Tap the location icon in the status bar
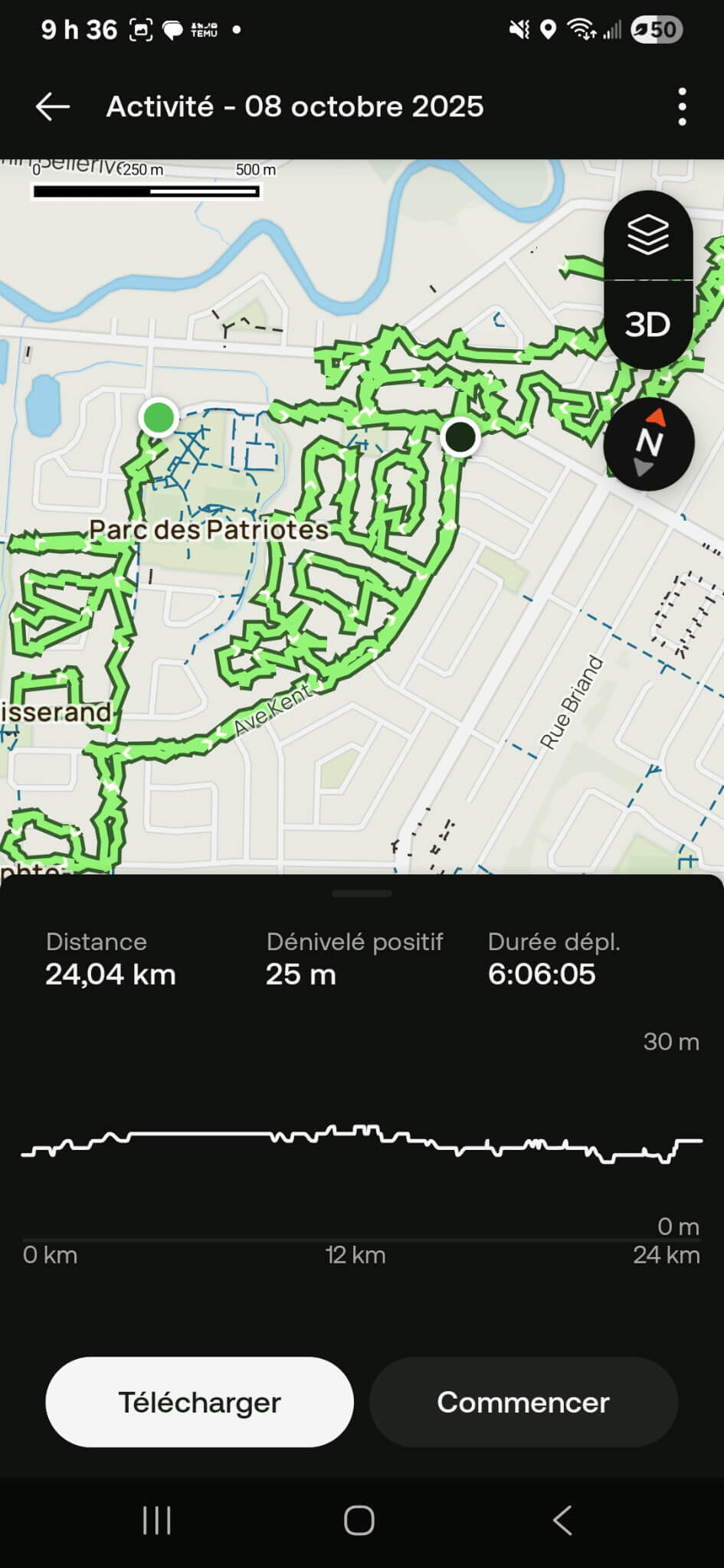724x1568 pixels. click(x=548, y=29)
